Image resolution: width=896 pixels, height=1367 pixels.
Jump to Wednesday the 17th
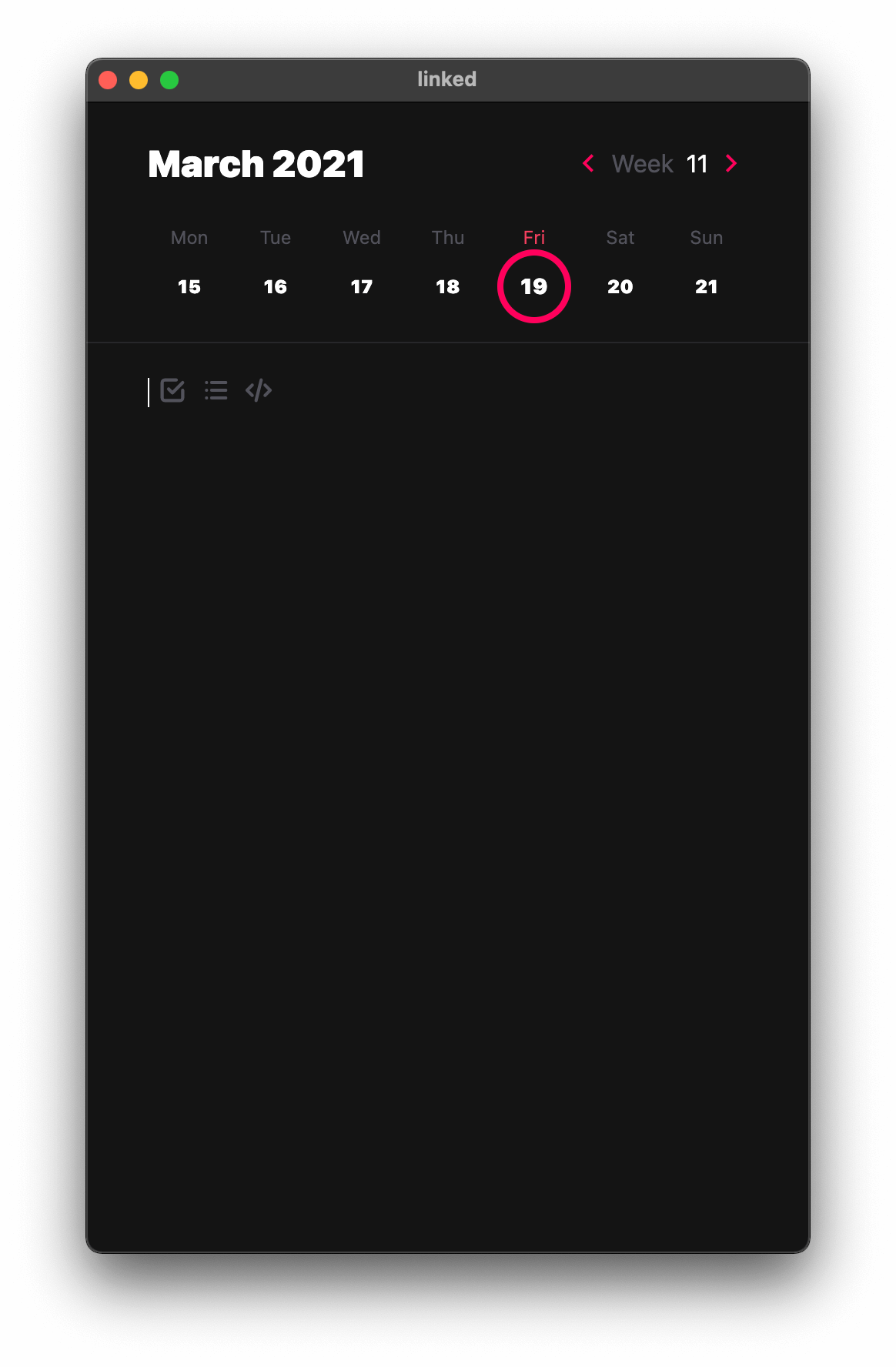tap(361, 286)
